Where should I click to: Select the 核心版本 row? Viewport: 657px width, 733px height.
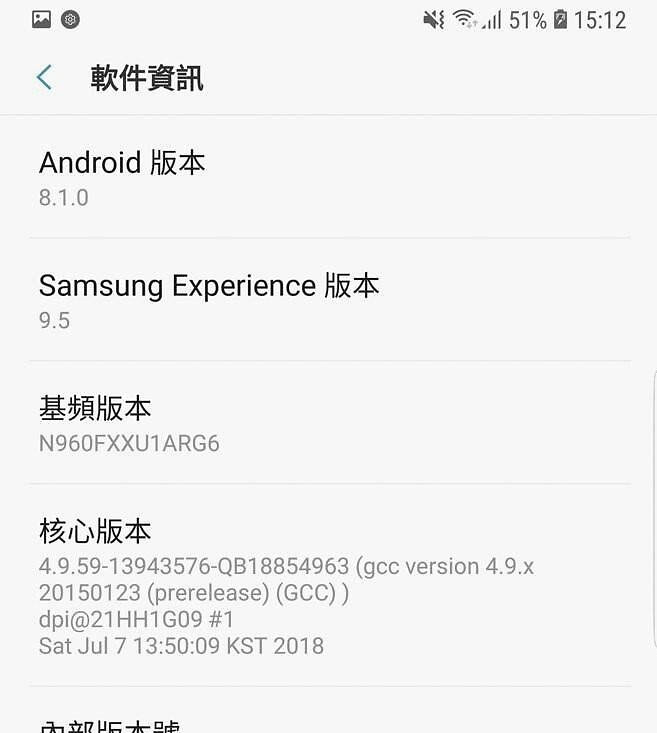click(x=328, y=586)
